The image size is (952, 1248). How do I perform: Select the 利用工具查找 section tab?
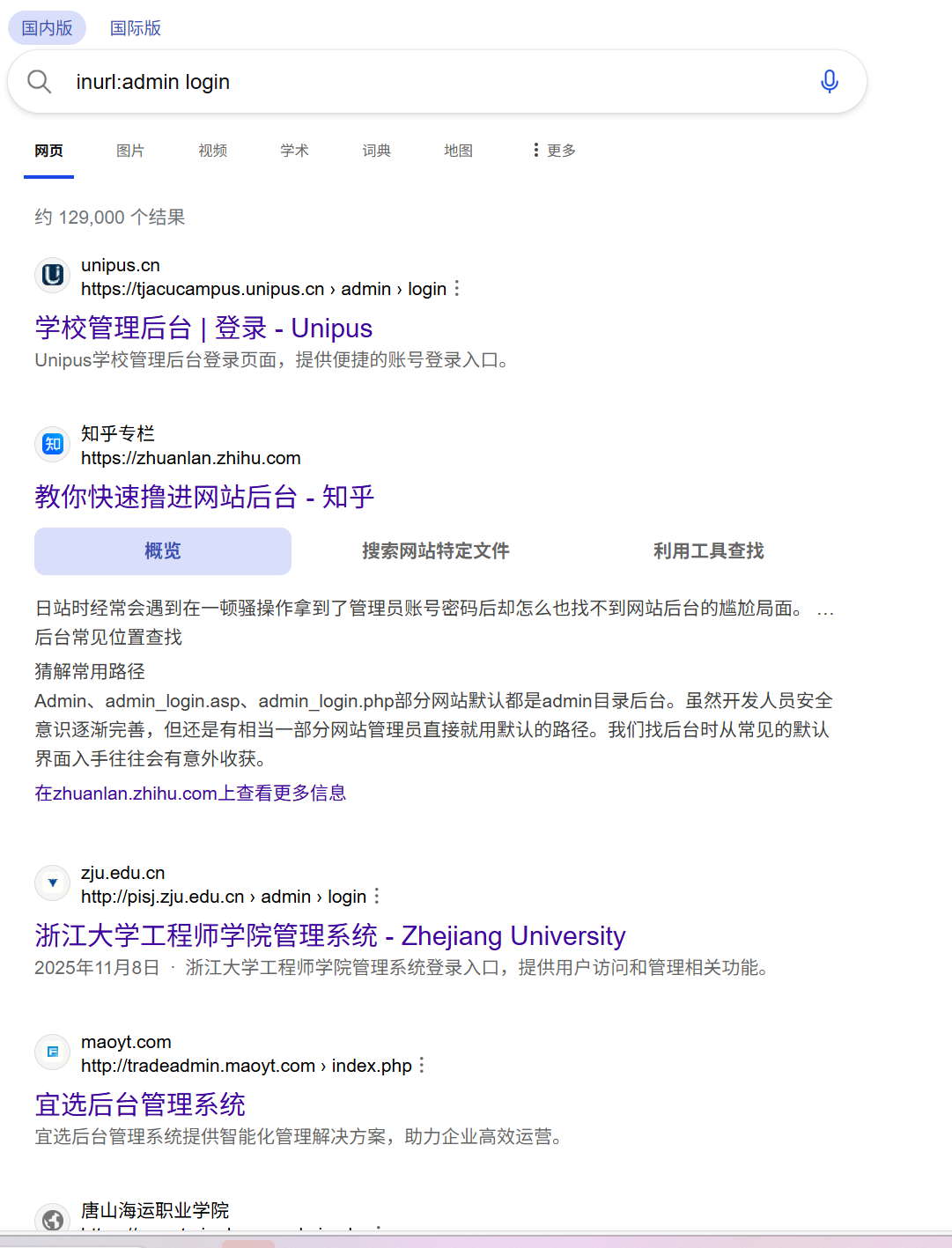[708, 551]
